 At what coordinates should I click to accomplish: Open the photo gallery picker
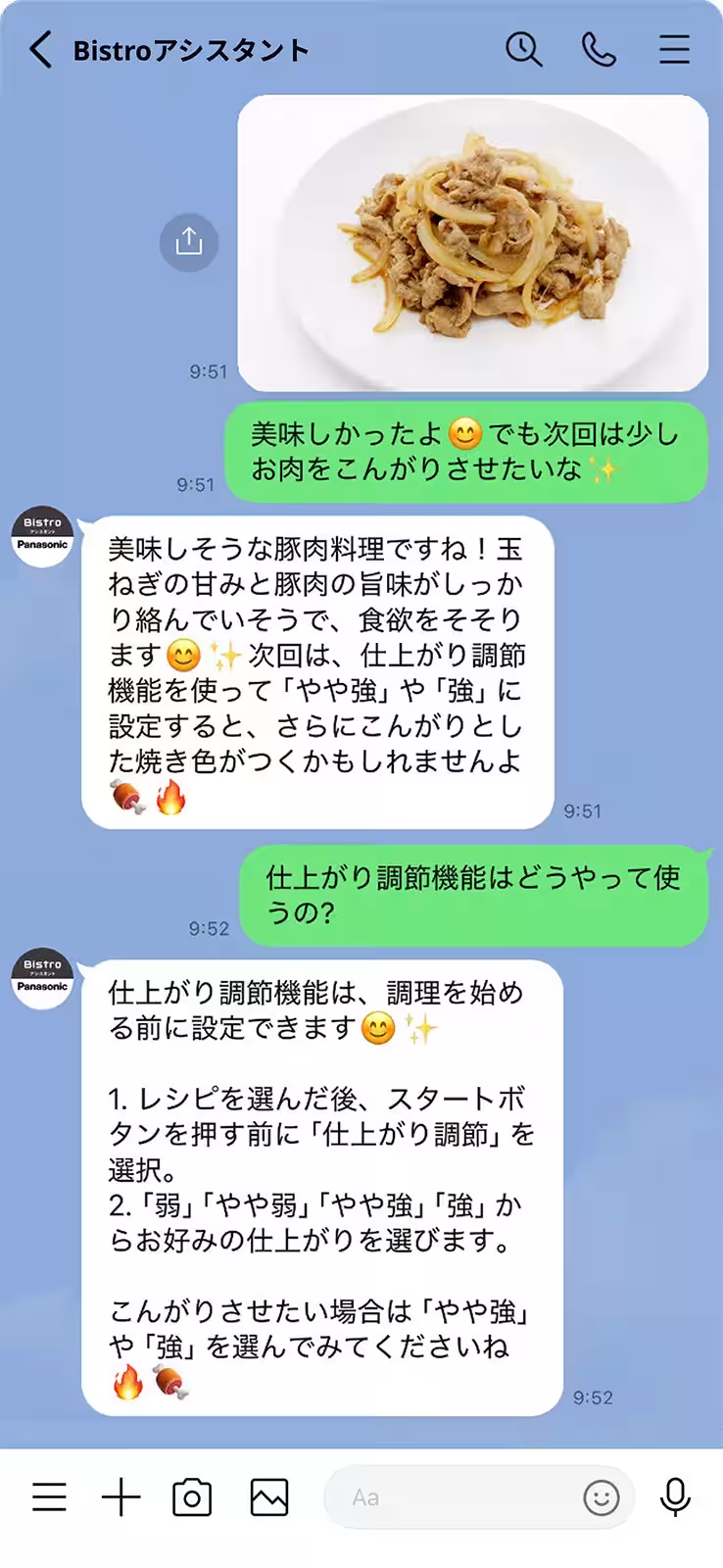click(268, 1497)
